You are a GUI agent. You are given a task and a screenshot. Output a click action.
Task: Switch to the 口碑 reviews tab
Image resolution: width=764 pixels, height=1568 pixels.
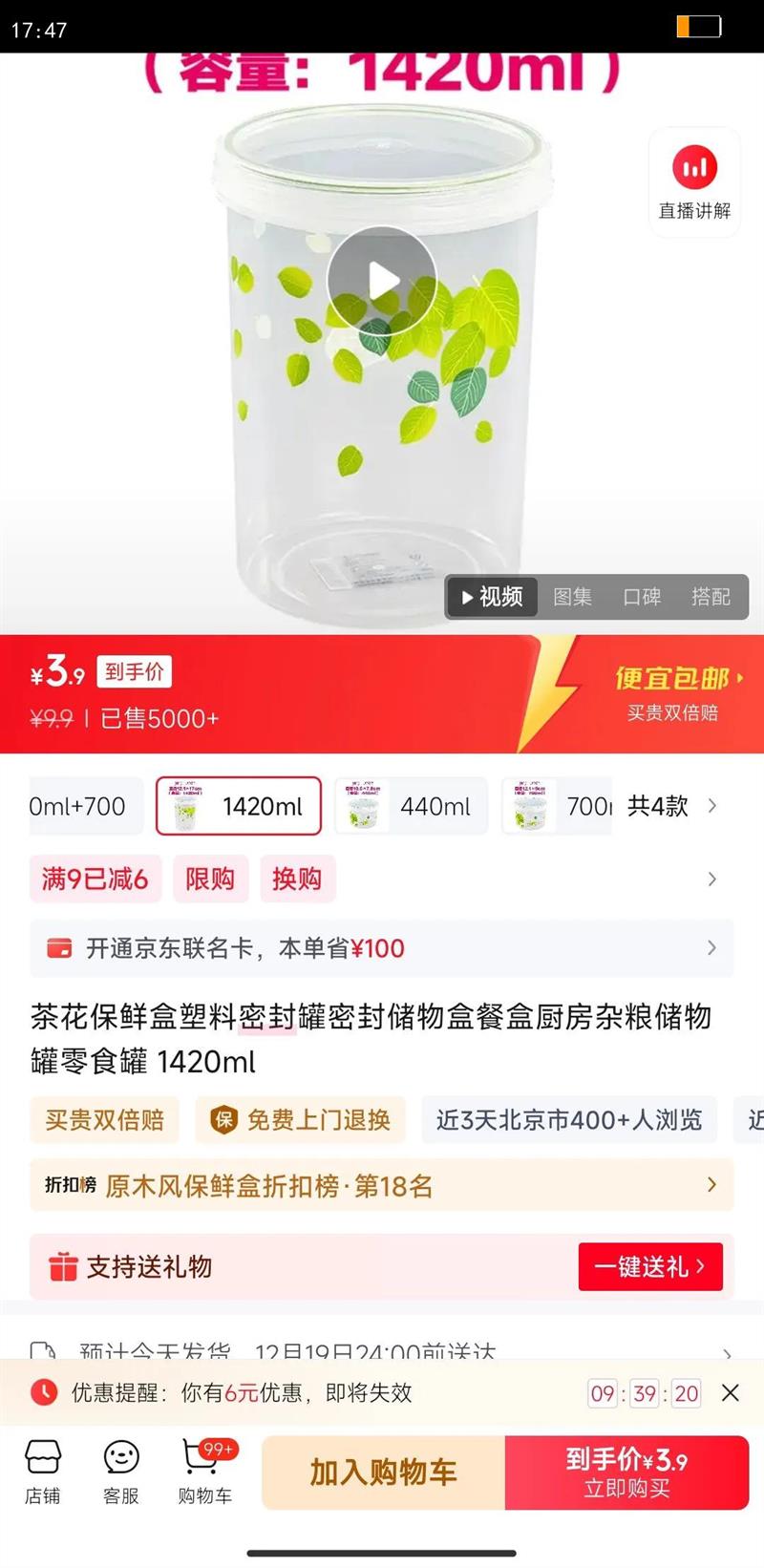[642, 597]
